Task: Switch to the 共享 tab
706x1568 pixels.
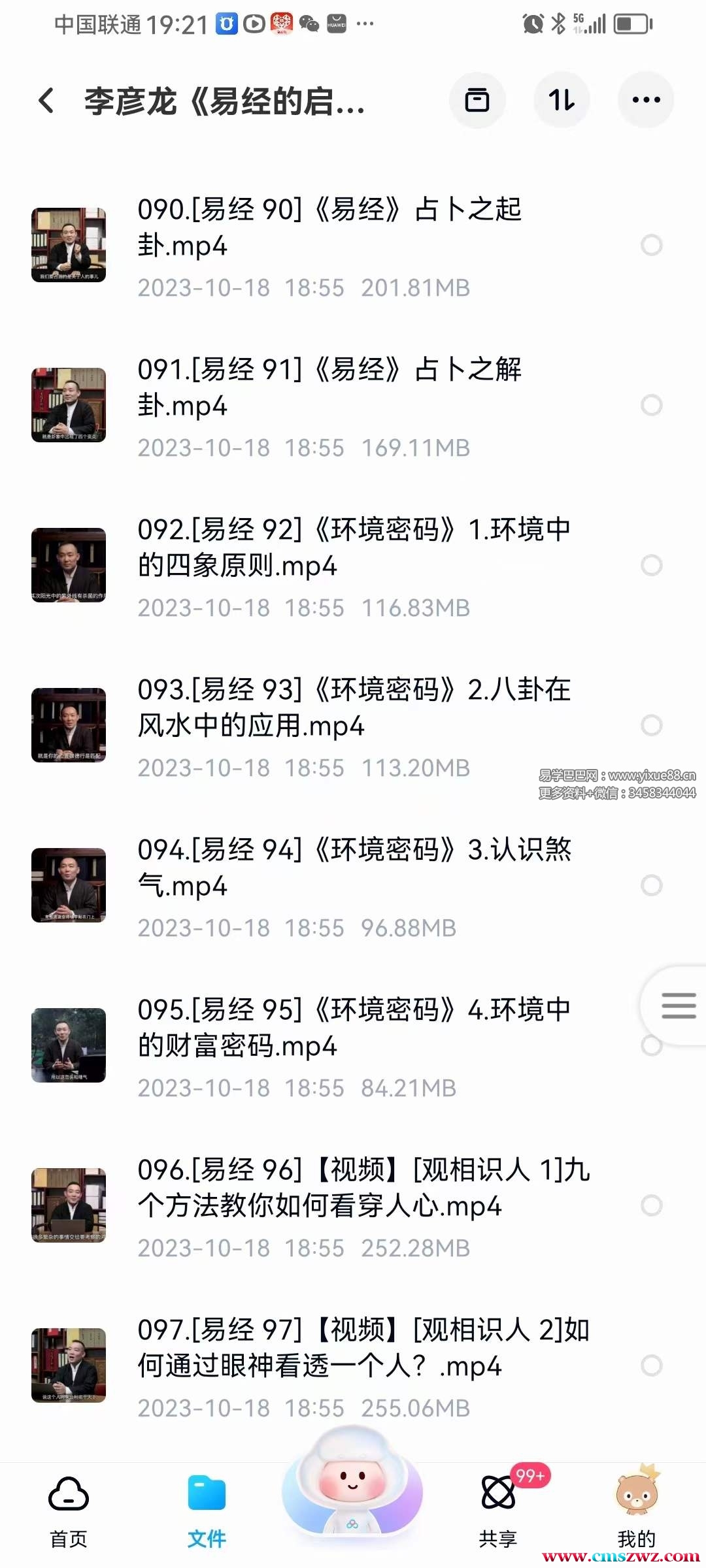Action: [498, 1509]
